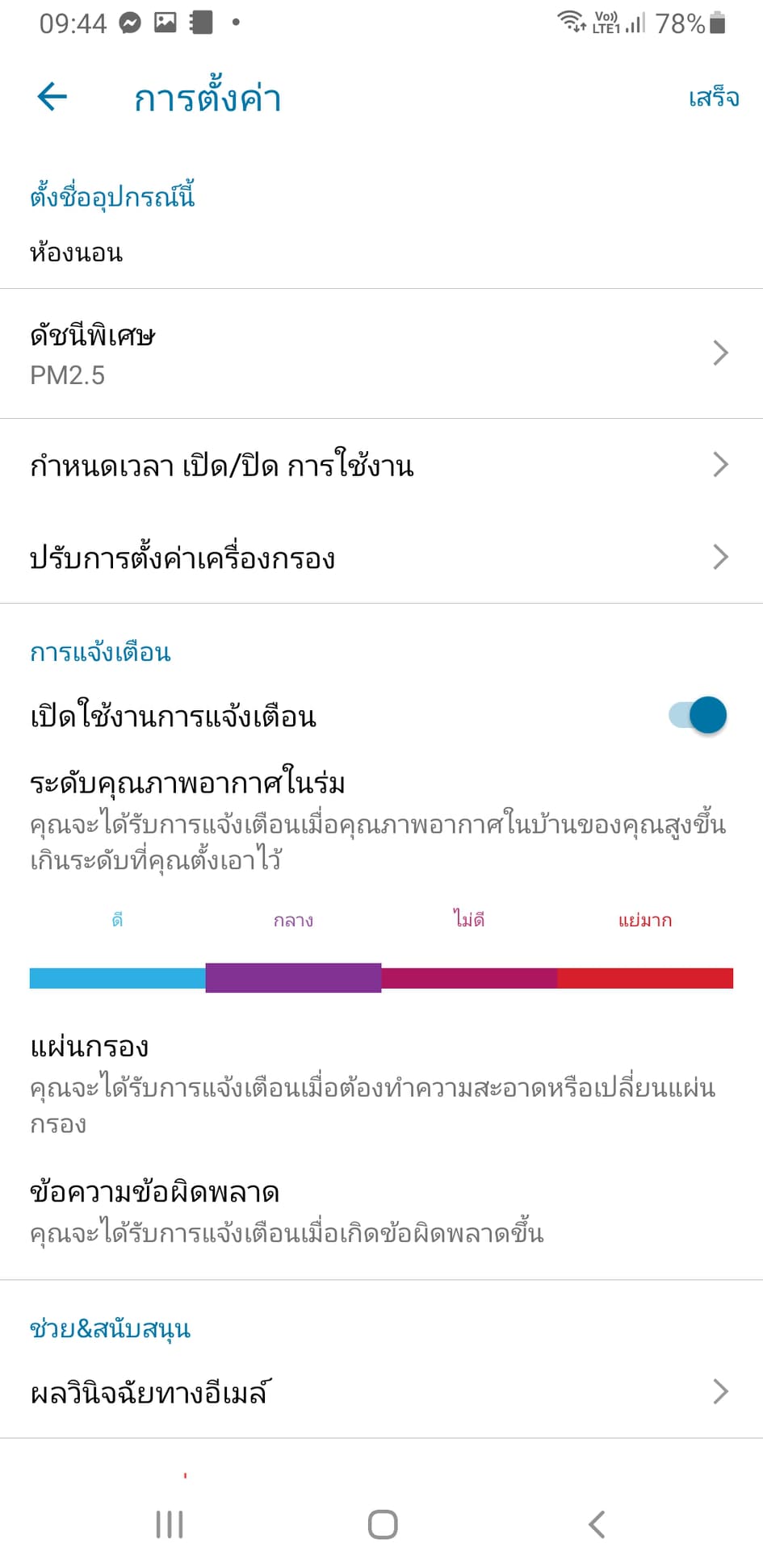Image resolution: width=763 pixels, height=1568 pixels.
Task: Edit the device name ห้องนอน
Action: coord(77,253)
